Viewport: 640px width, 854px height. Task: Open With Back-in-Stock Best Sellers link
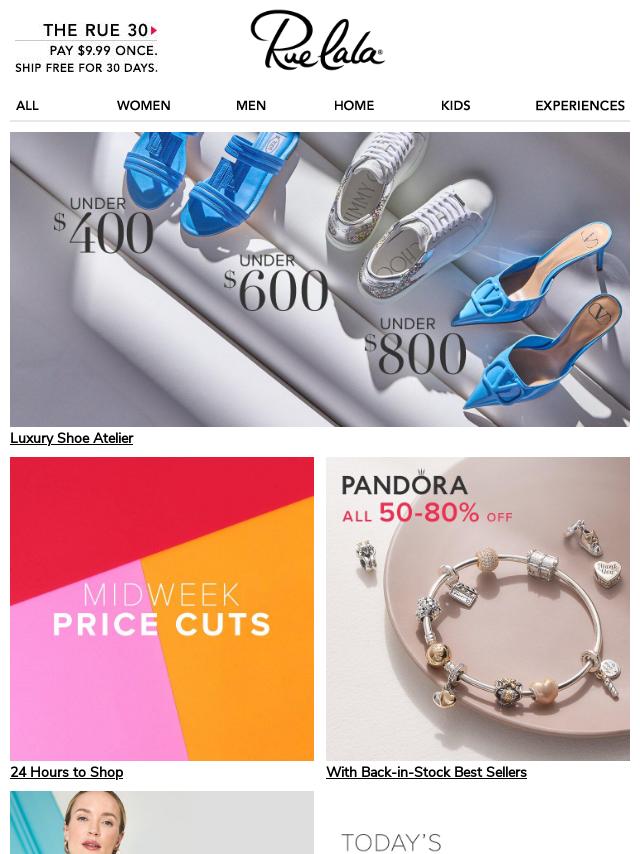pos(426,772)
